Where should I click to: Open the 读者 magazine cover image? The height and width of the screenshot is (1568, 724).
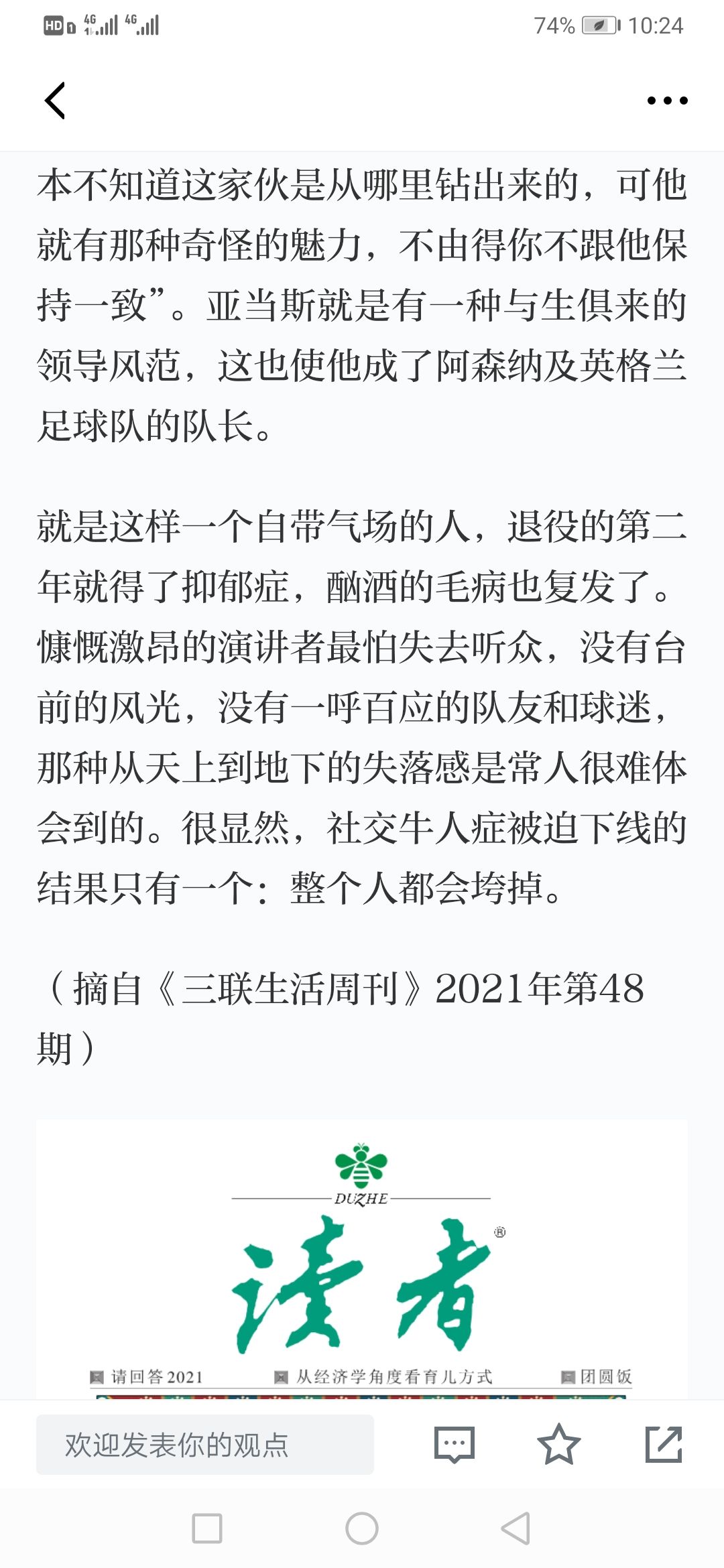click(362, 1260)
